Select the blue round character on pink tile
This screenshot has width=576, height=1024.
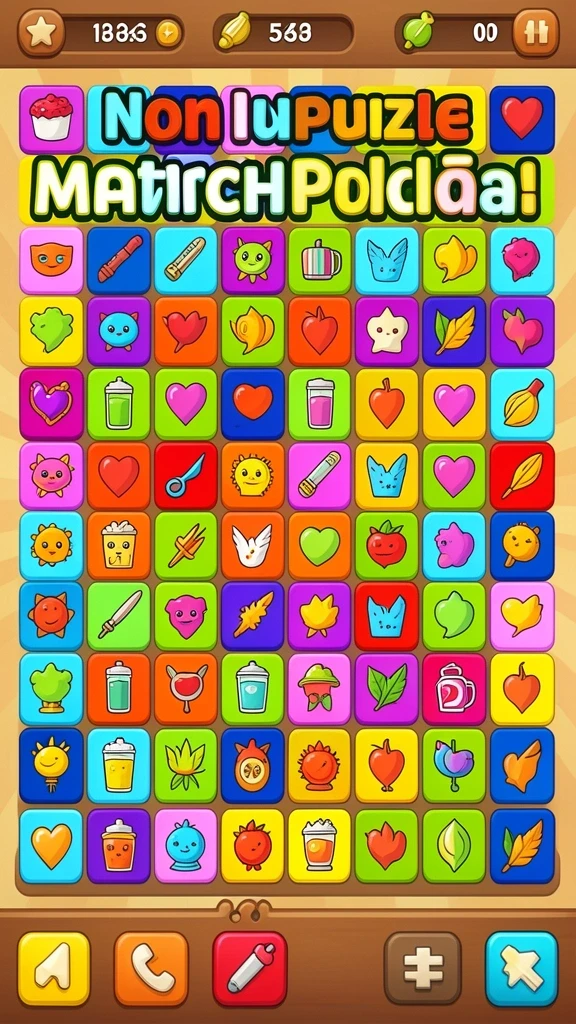click(185, 845)
